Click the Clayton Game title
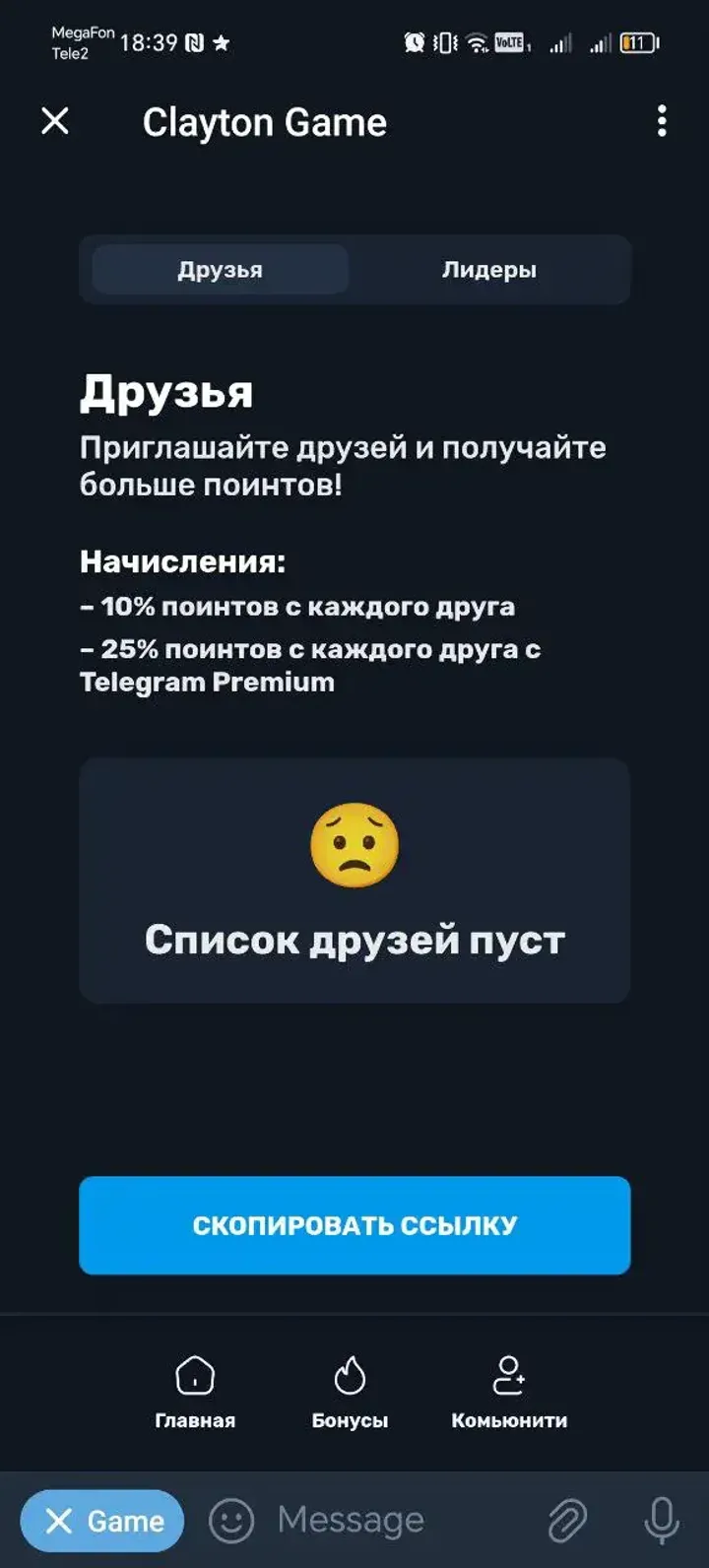The width and height of the screenshot is (709, 1568). point(266,122)
